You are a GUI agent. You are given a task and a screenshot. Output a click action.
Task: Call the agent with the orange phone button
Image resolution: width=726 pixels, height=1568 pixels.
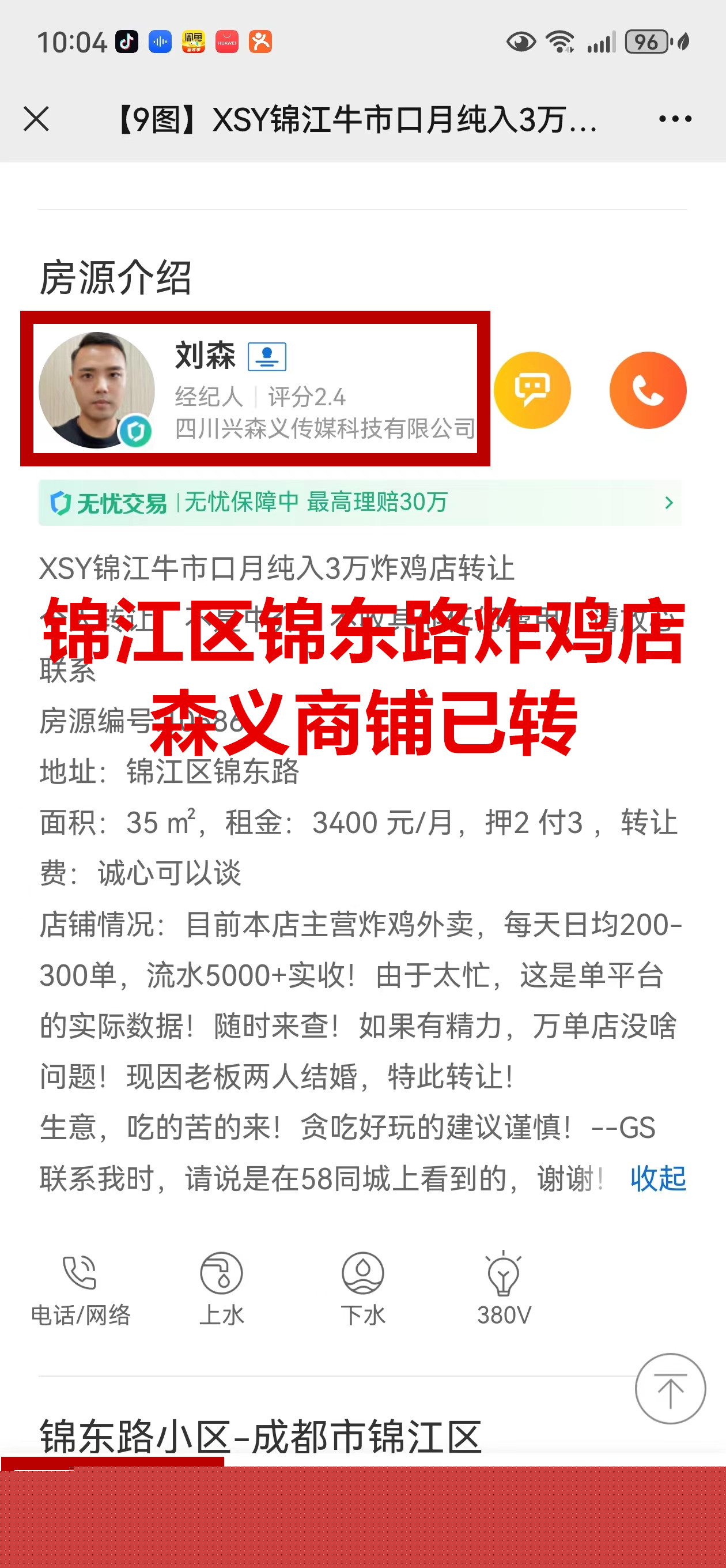pyautogui.click(x=648, y=390)
